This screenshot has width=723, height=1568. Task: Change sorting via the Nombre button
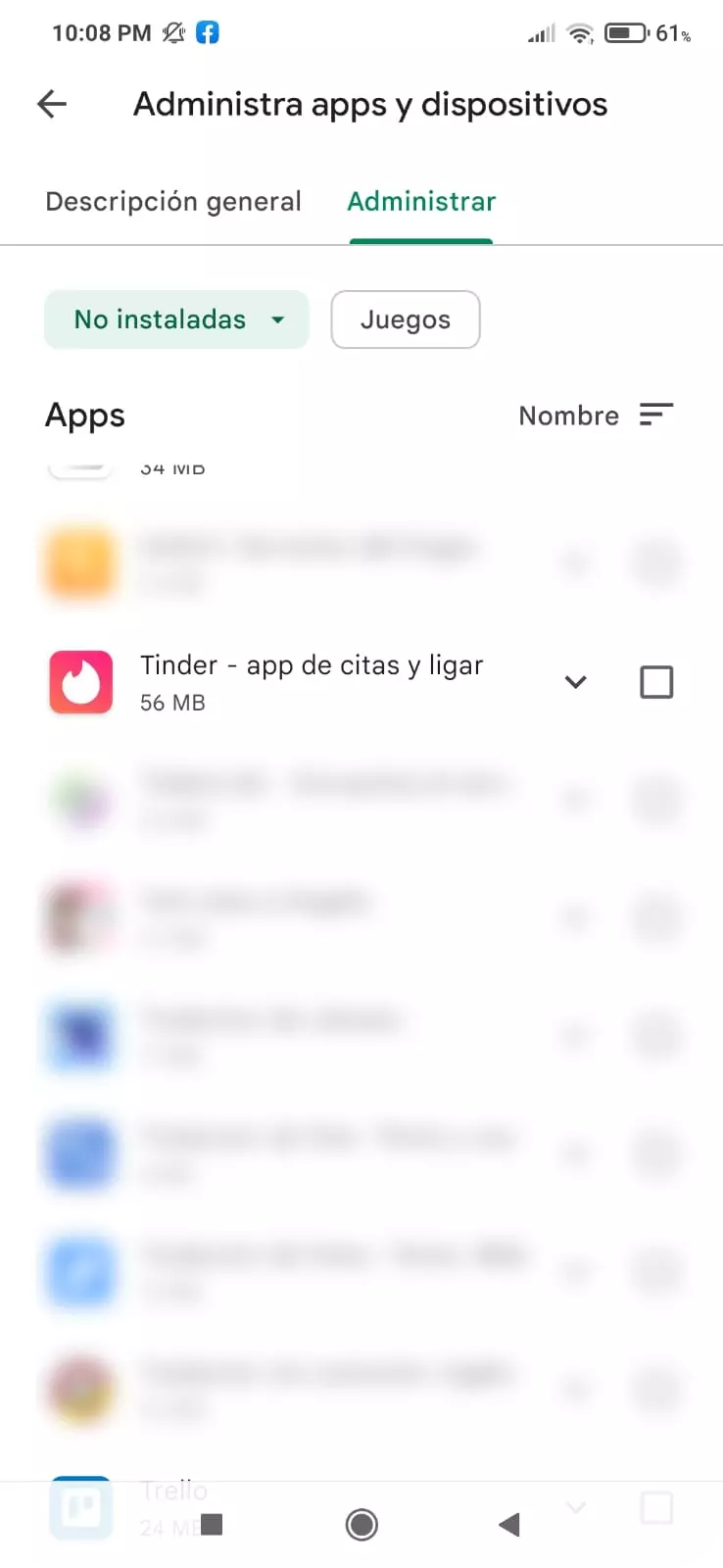click(596, 416)
